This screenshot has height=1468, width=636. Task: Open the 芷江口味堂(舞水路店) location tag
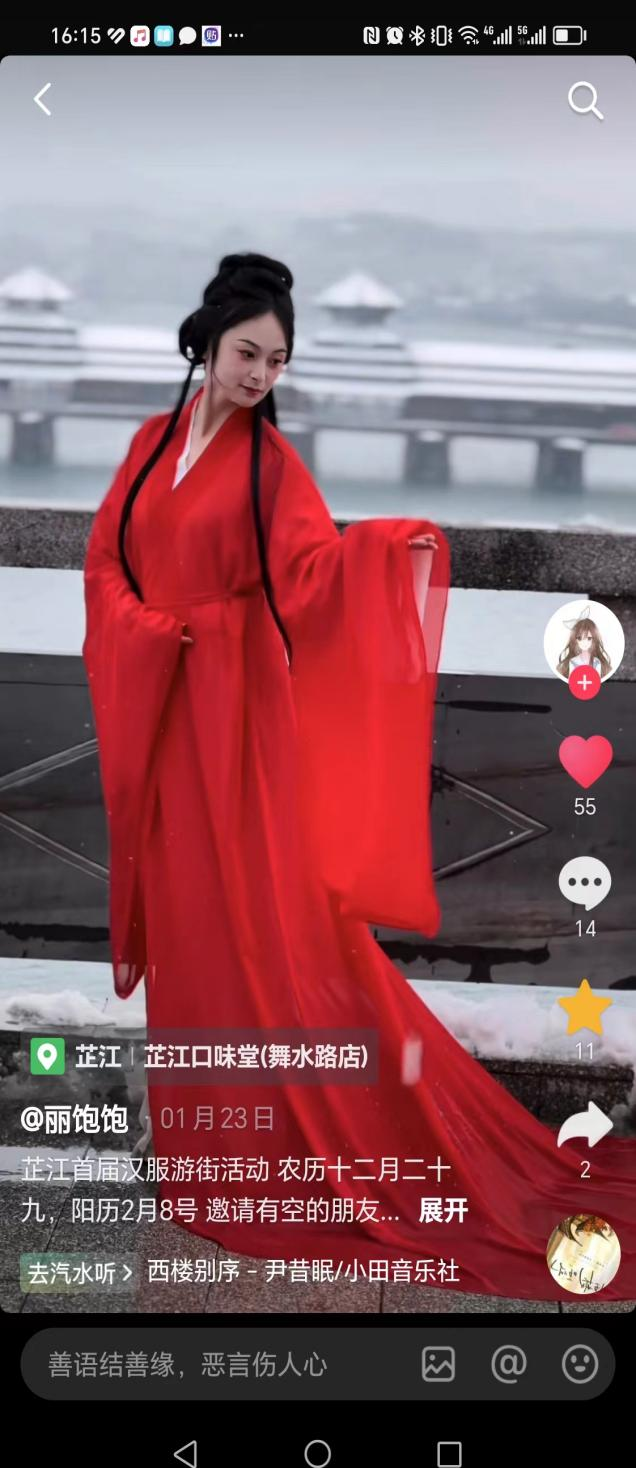point(255,1056)
